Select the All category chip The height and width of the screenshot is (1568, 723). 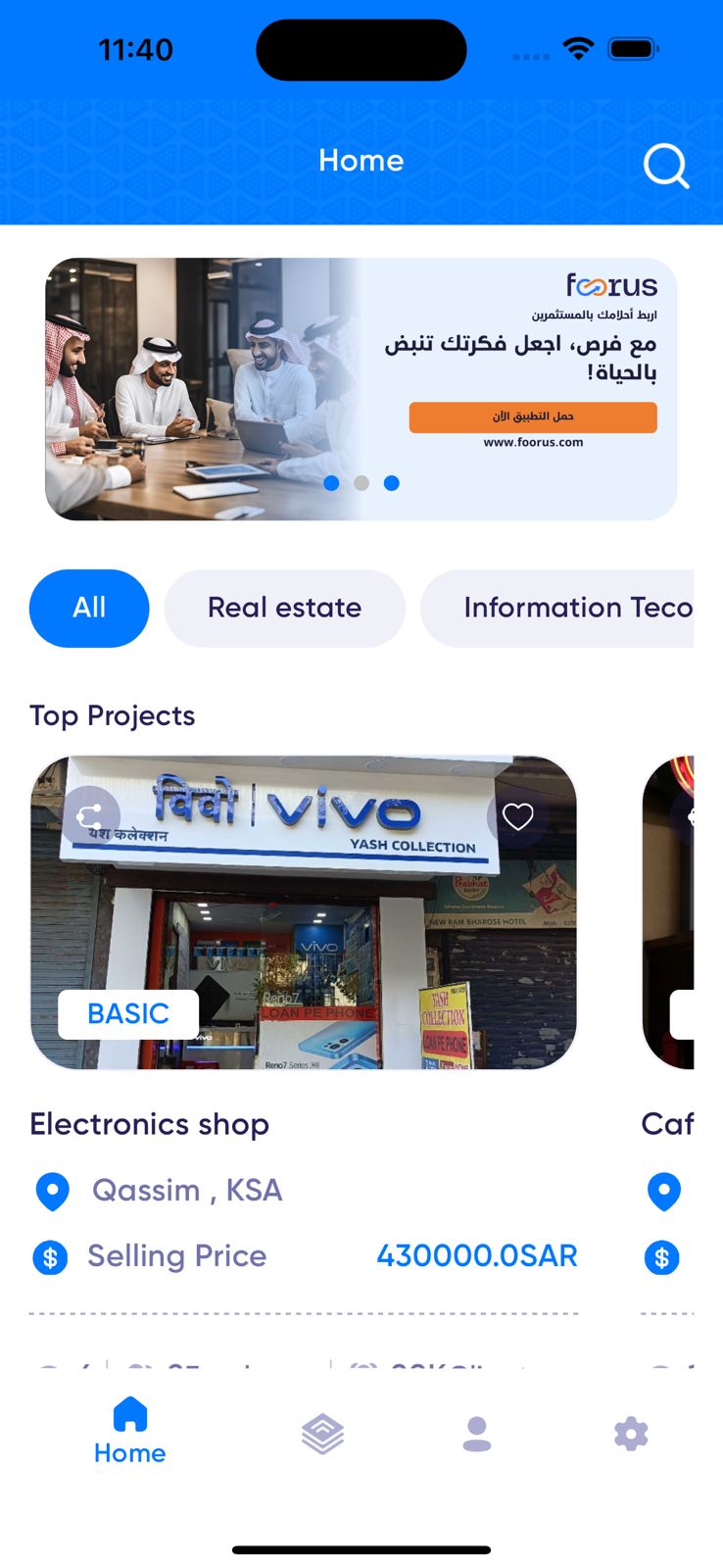pyautogui.click(x=89, y=608)
